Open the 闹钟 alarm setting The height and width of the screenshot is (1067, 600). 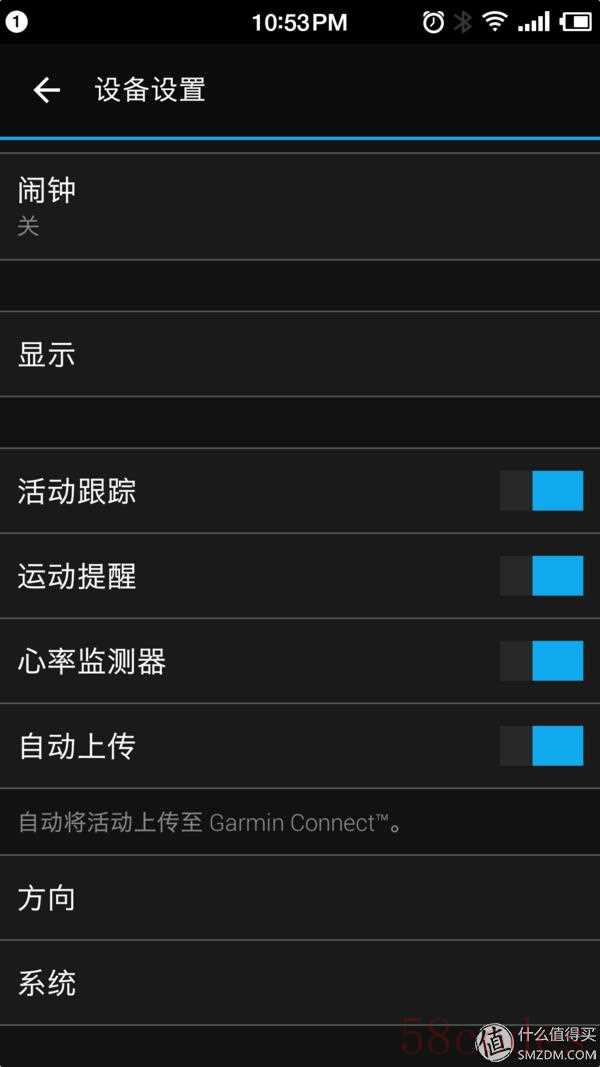coord(300,206)
